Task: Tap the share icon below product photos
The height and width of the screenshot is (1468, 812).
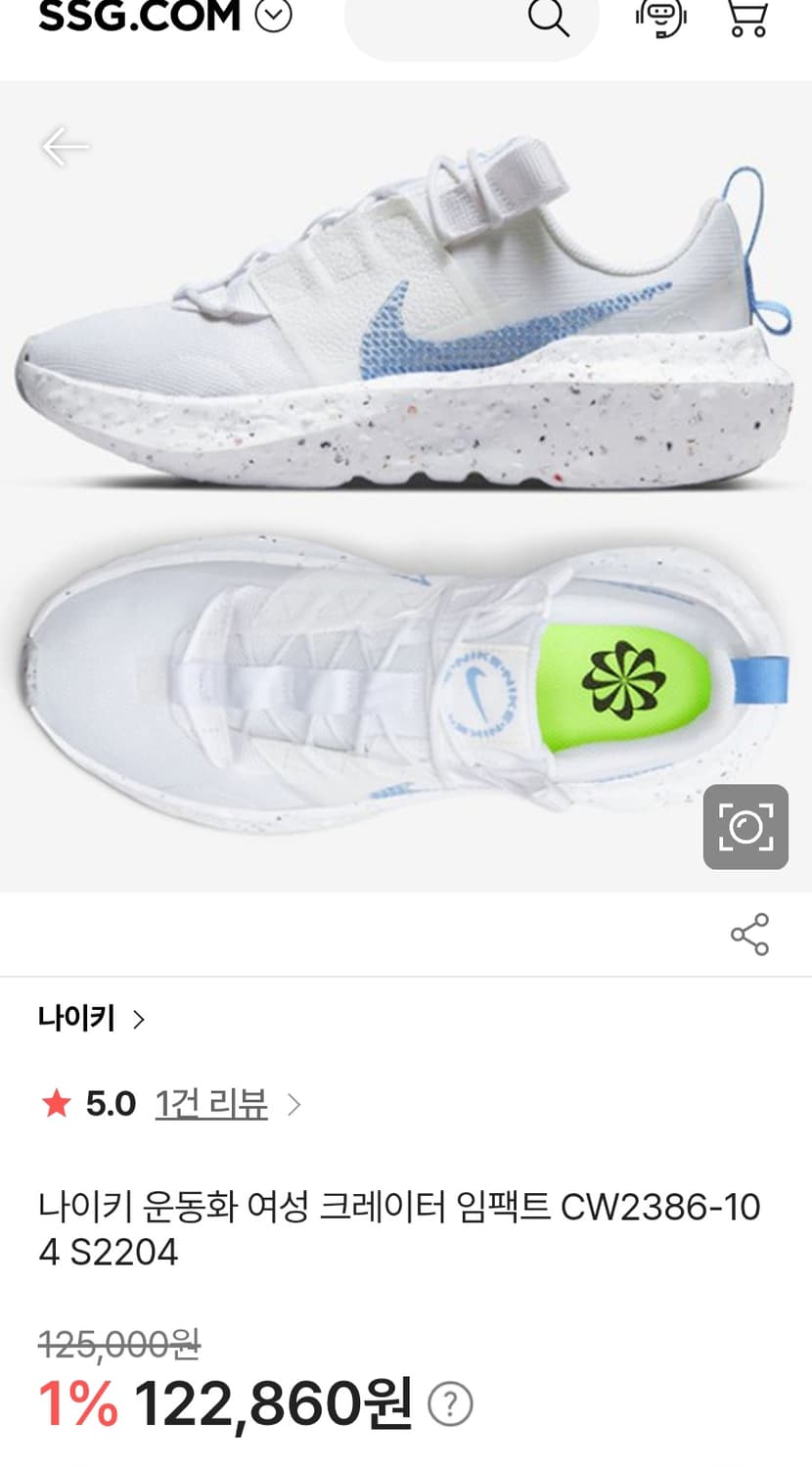Action: point(748,935)
